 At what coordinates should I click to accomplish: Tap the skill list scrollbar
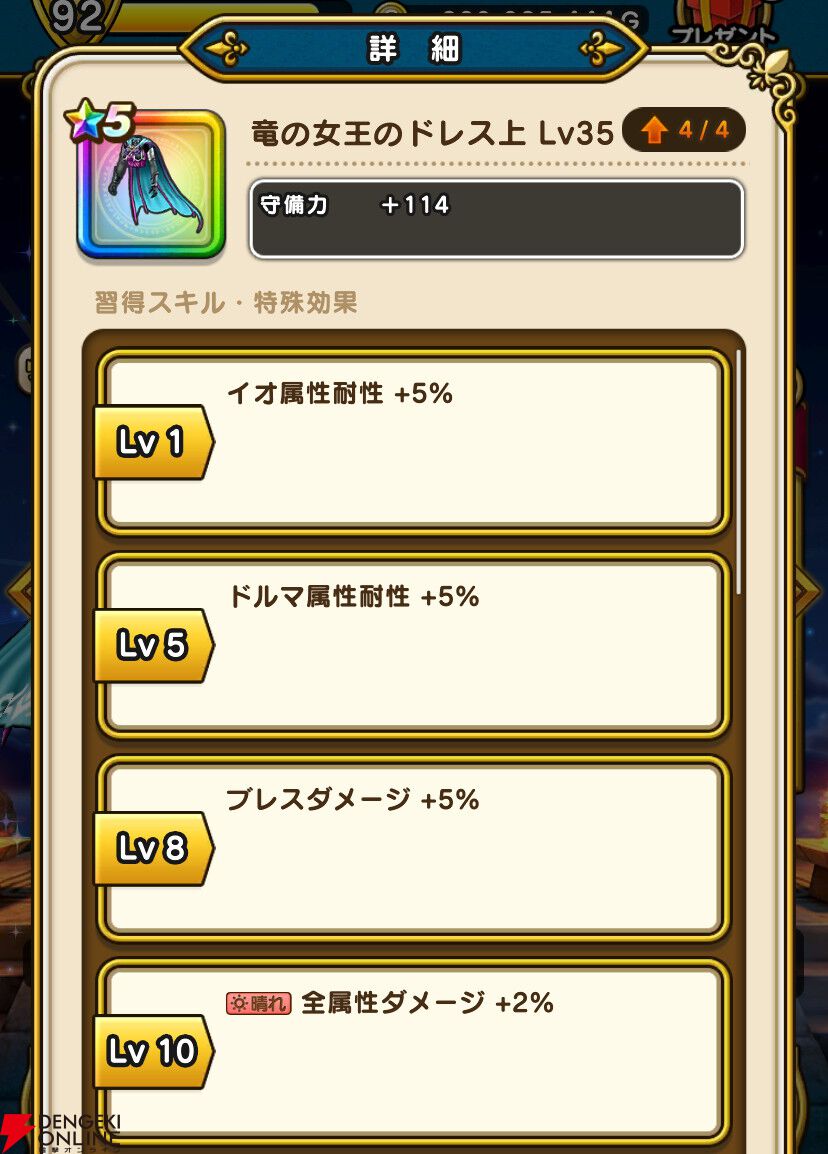point(738,472)
